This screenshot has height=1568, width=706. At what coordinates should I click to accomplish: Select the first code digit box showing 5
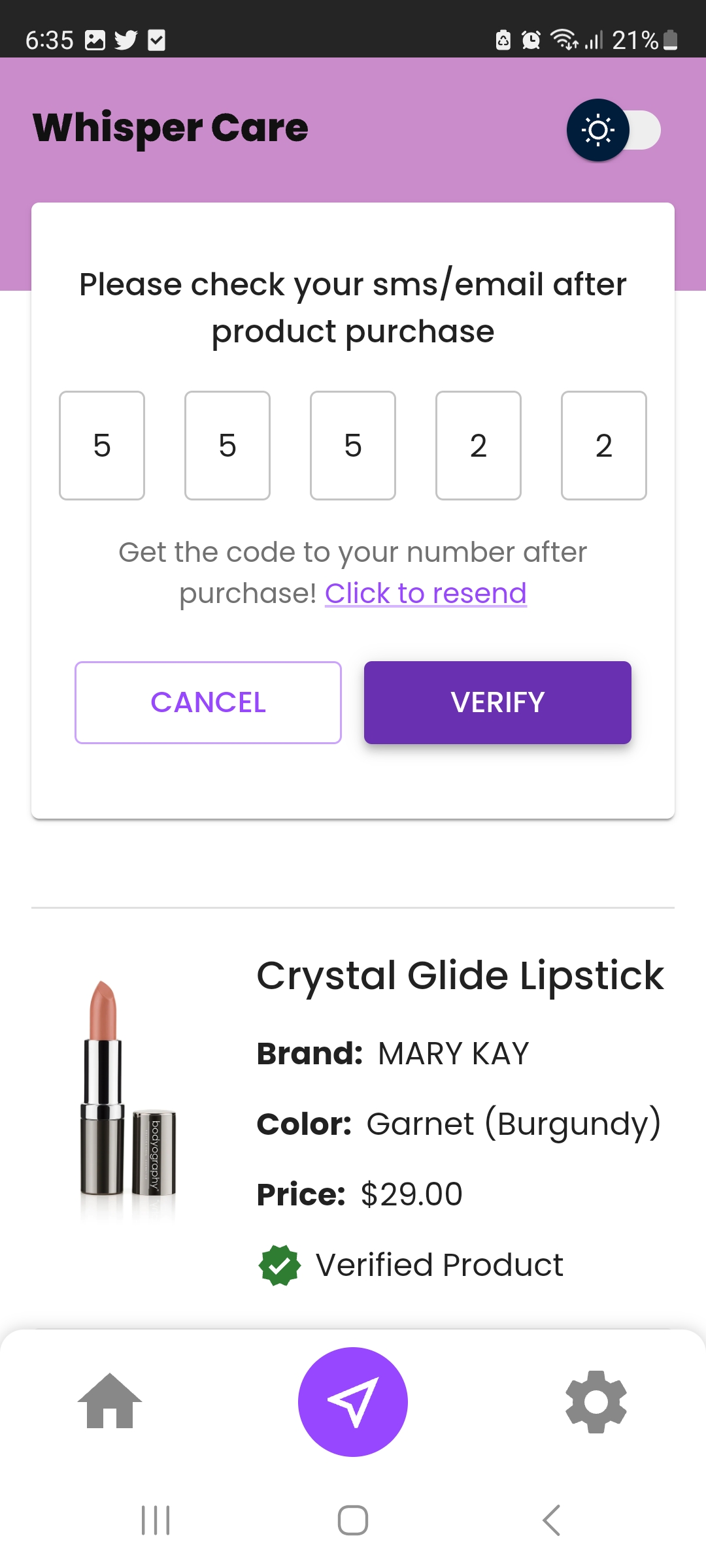tap(102, 445)
